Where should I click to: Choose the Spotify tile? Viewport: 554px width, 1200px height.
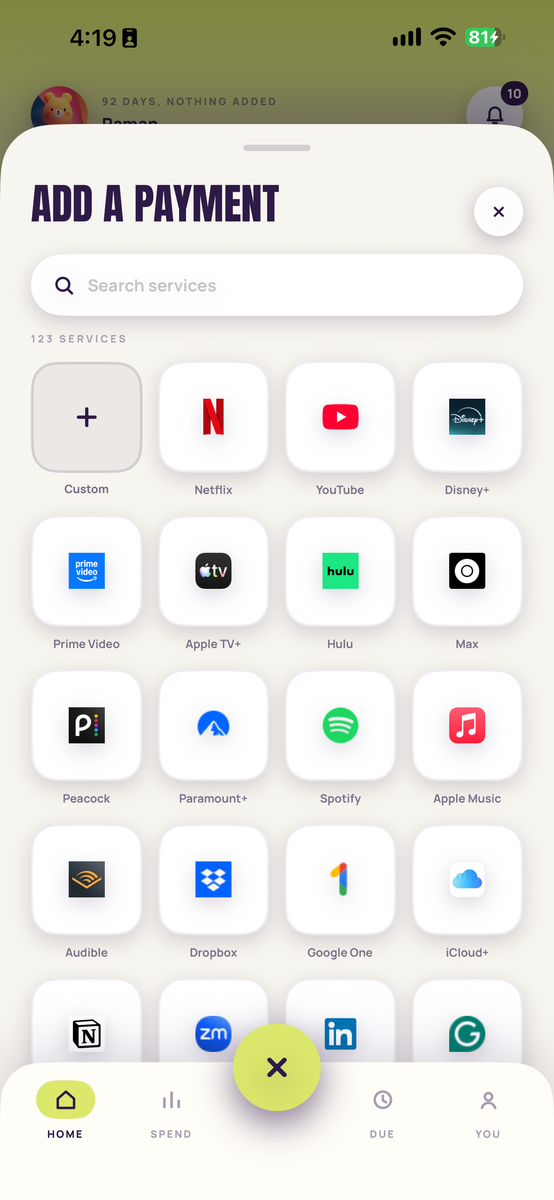tap(340, 725)
